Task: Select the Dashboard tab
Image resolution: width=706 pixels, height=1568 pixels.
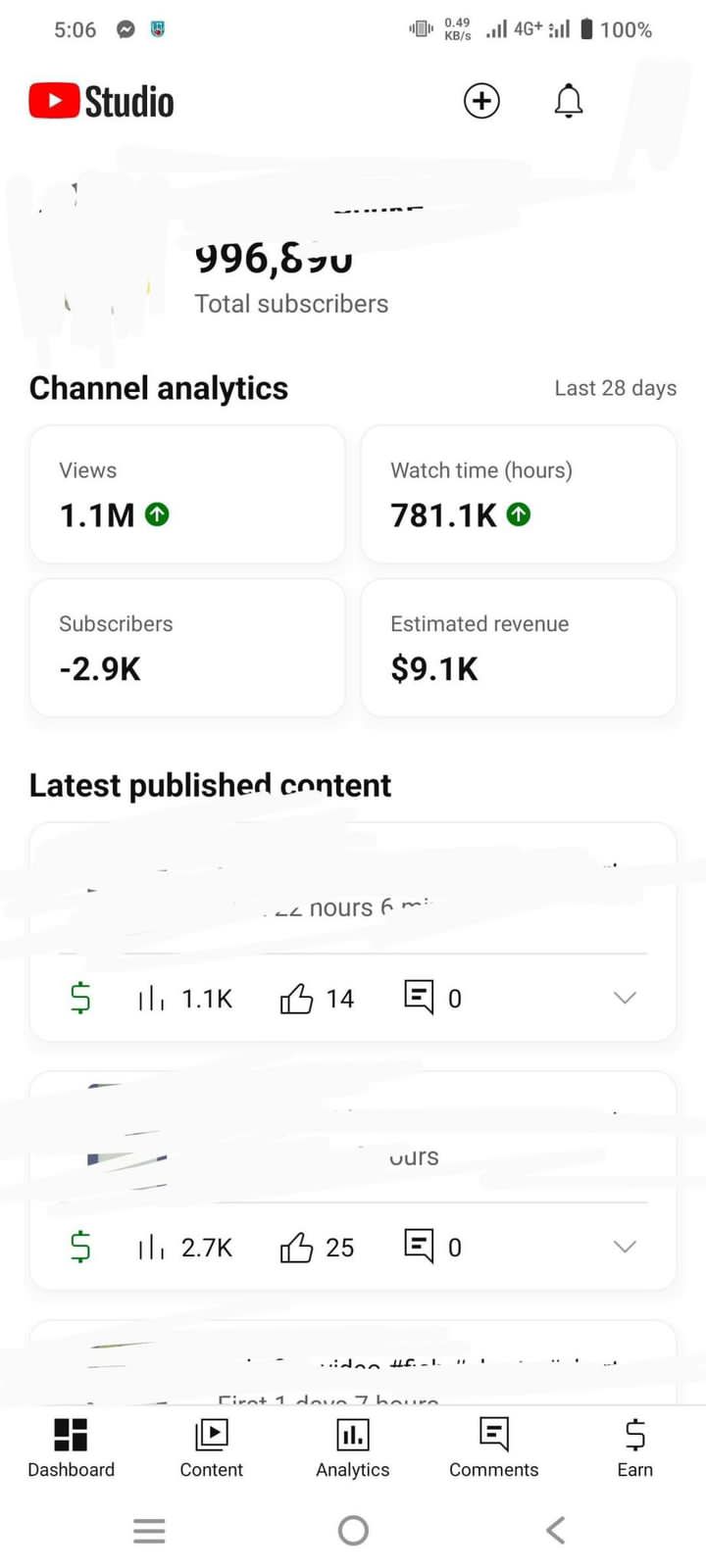Action: point(71,1447)
